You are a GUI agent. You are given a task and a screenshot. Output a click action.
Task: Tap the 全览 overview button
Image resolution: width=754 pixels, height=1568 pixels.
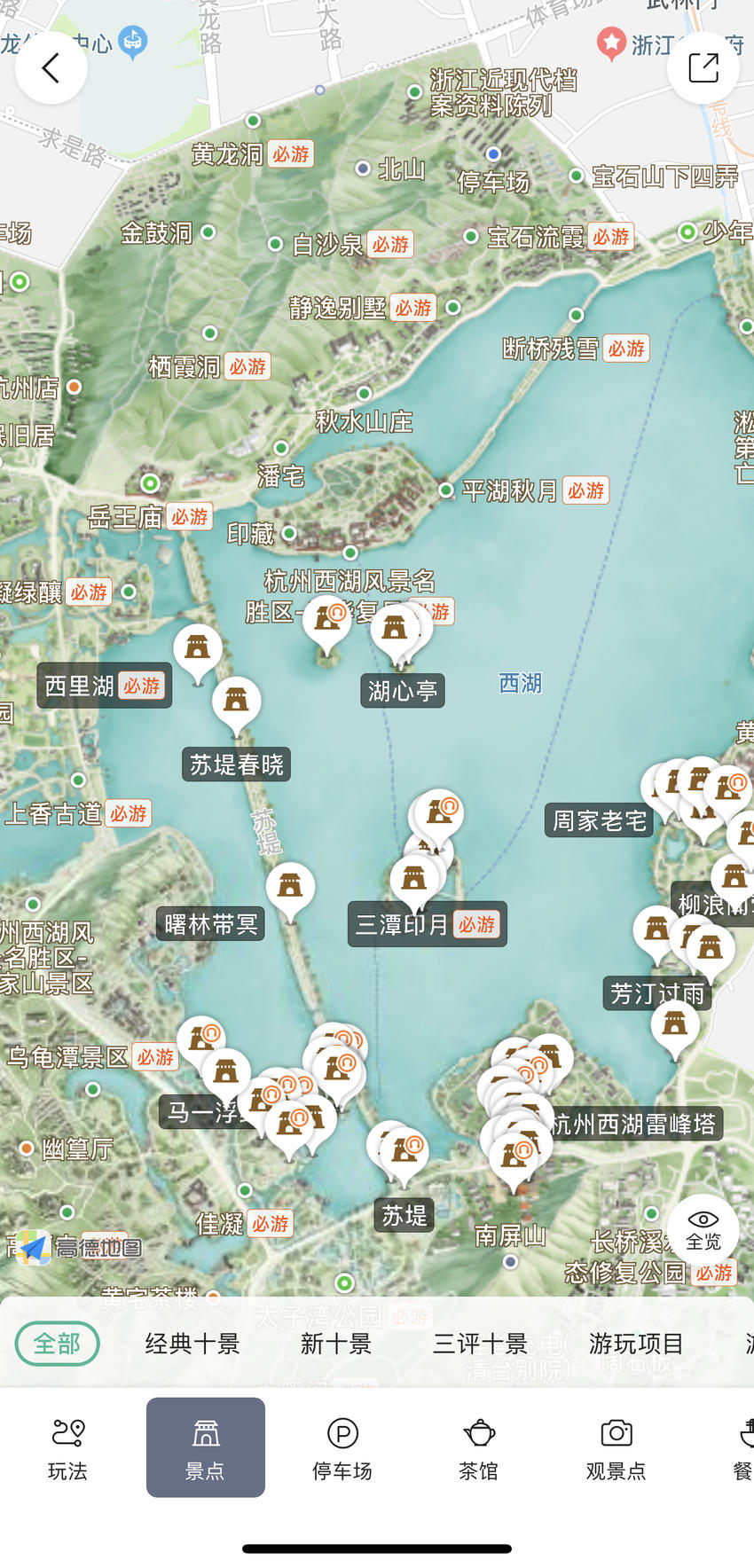click(x=703, y=1229)
